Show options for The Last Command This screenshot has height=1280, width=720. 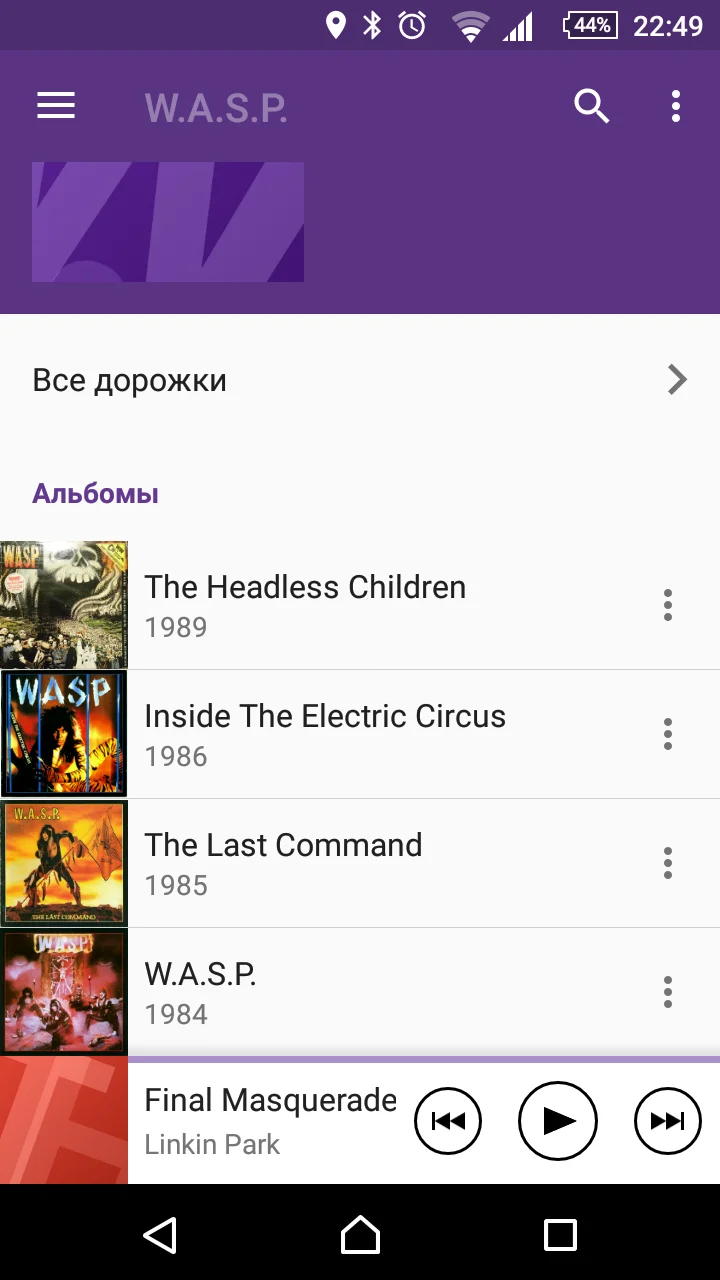[x=668, y=863]
